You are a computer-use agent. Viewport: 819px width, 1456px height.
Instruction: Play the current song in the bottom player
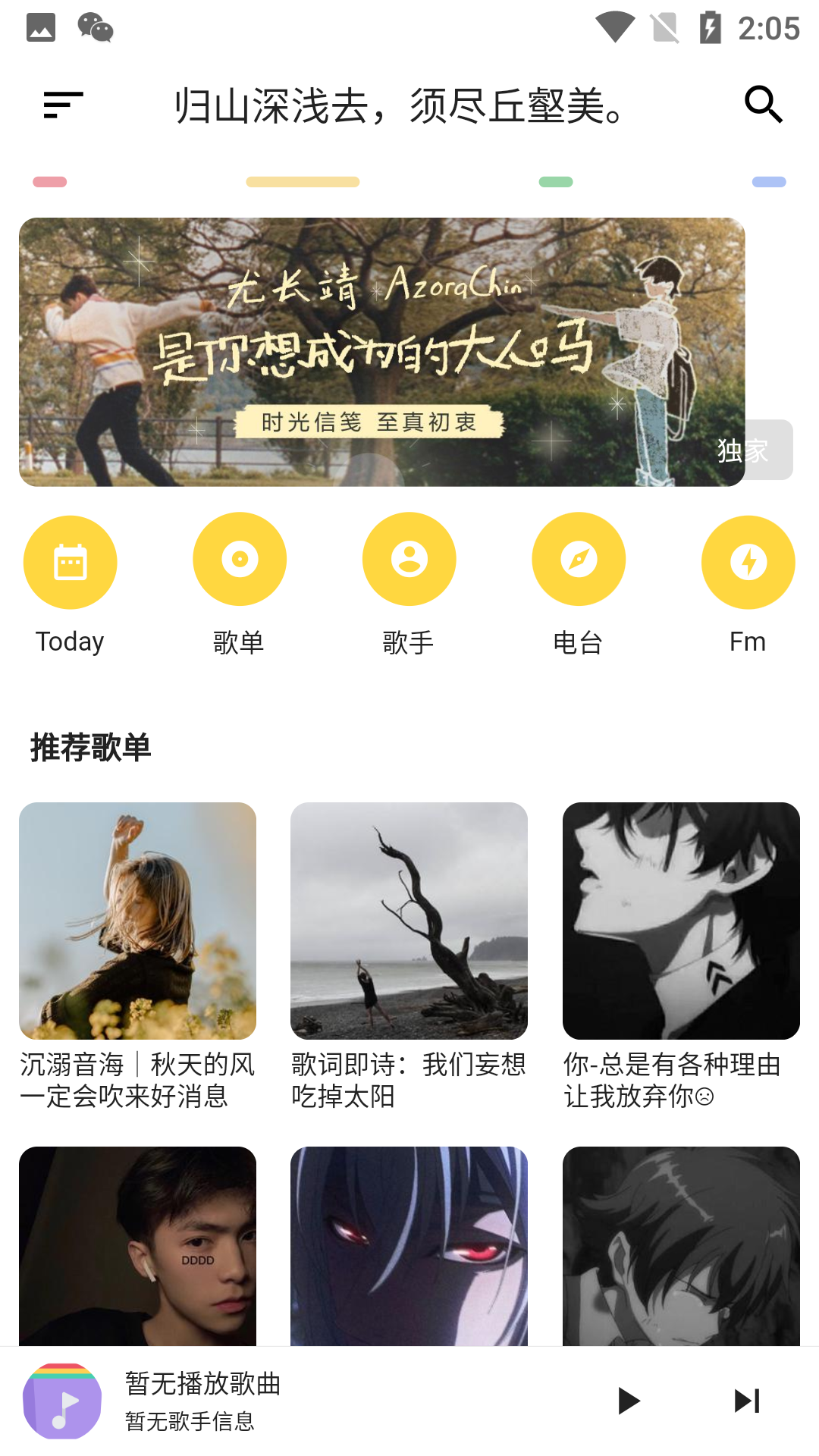[626, 1401]
